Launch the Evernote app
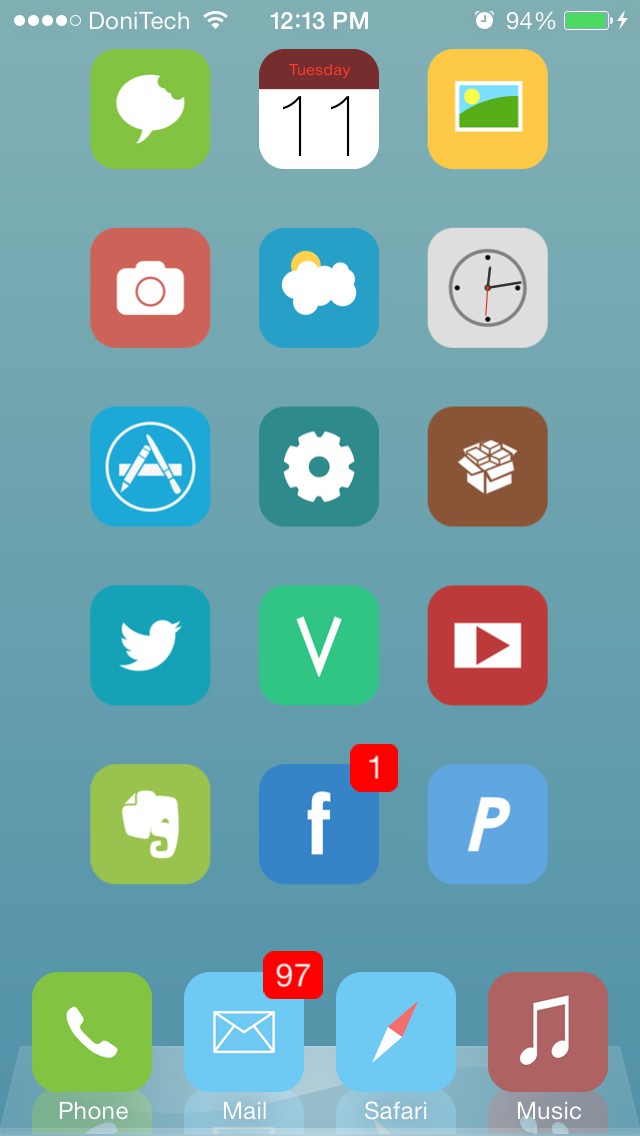The width and height of the screenshot is (640, 1136). (x=150, y=825)
